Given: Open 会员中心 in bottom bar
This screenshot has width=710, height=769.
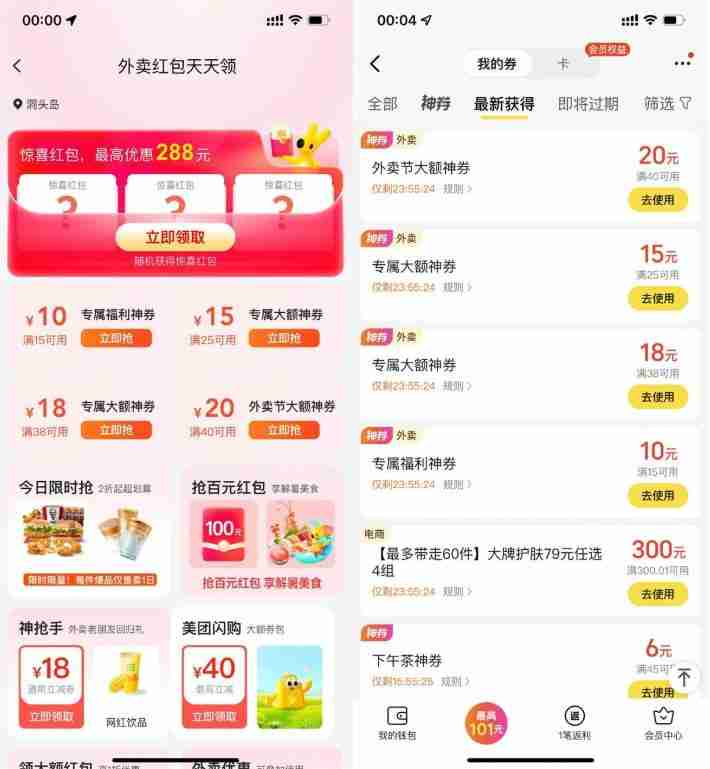Looking at the screenshot, I should pos(662,724).
